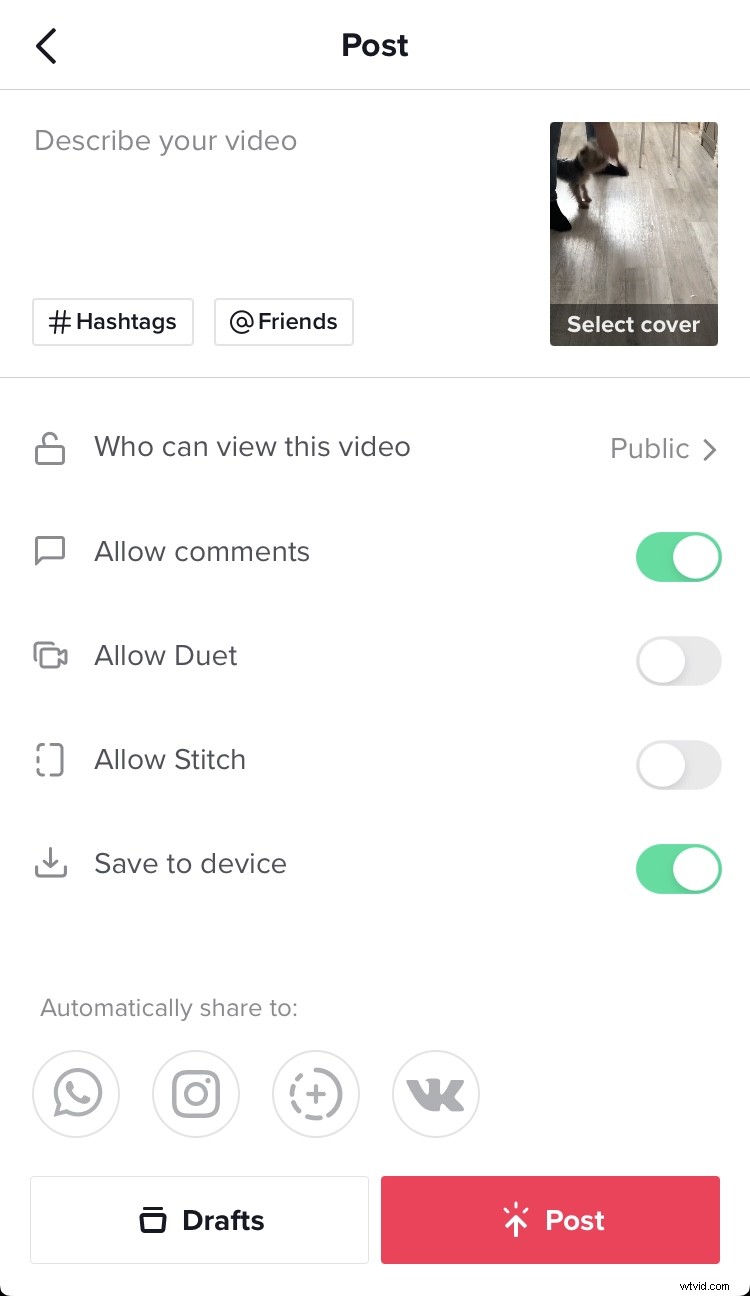Screen dimensions: 750x1296
Task: Tag friends with the @Friends button
Action: pyautogui.click(x=284, y=322)
